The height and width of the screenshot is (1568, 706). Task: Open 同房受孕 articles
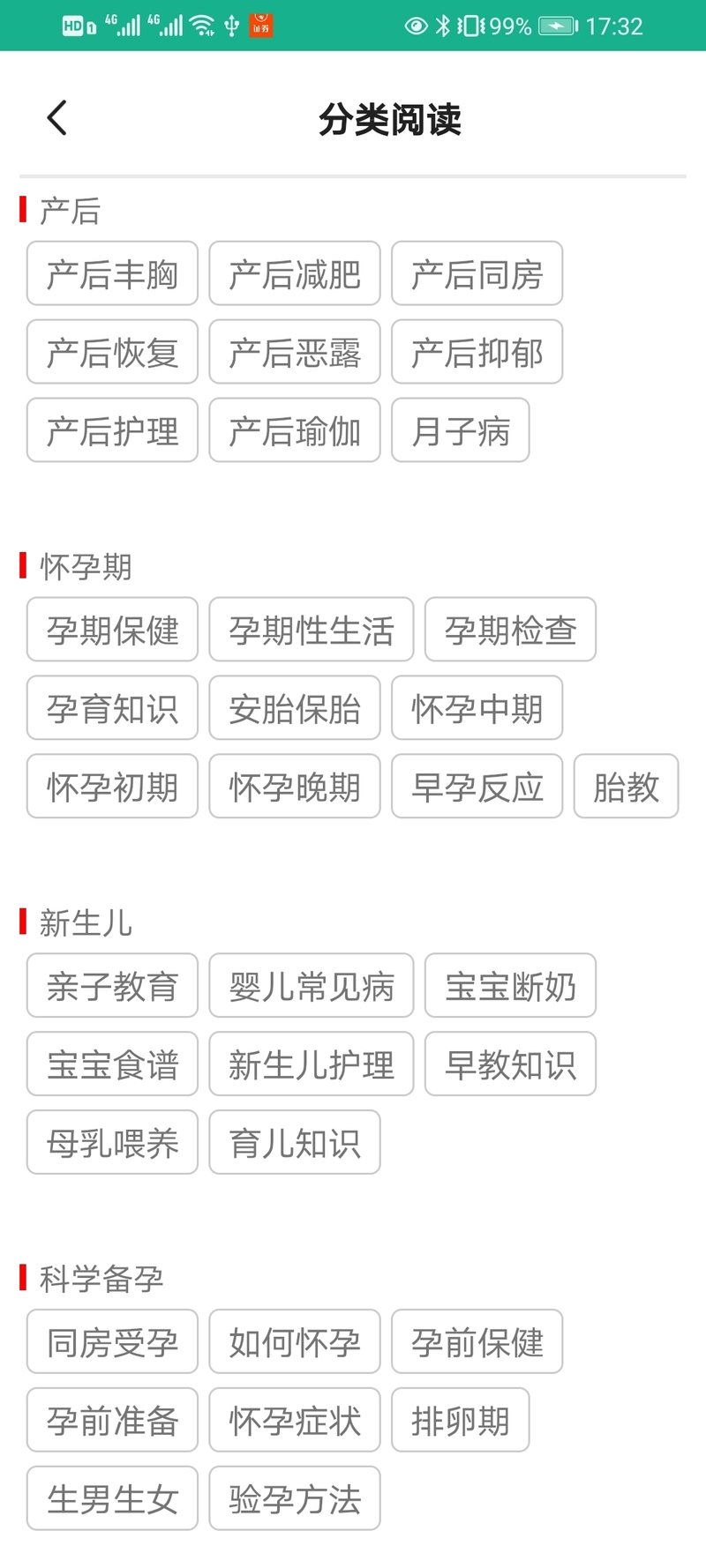pyautogui.click(x=112, y=1342)
